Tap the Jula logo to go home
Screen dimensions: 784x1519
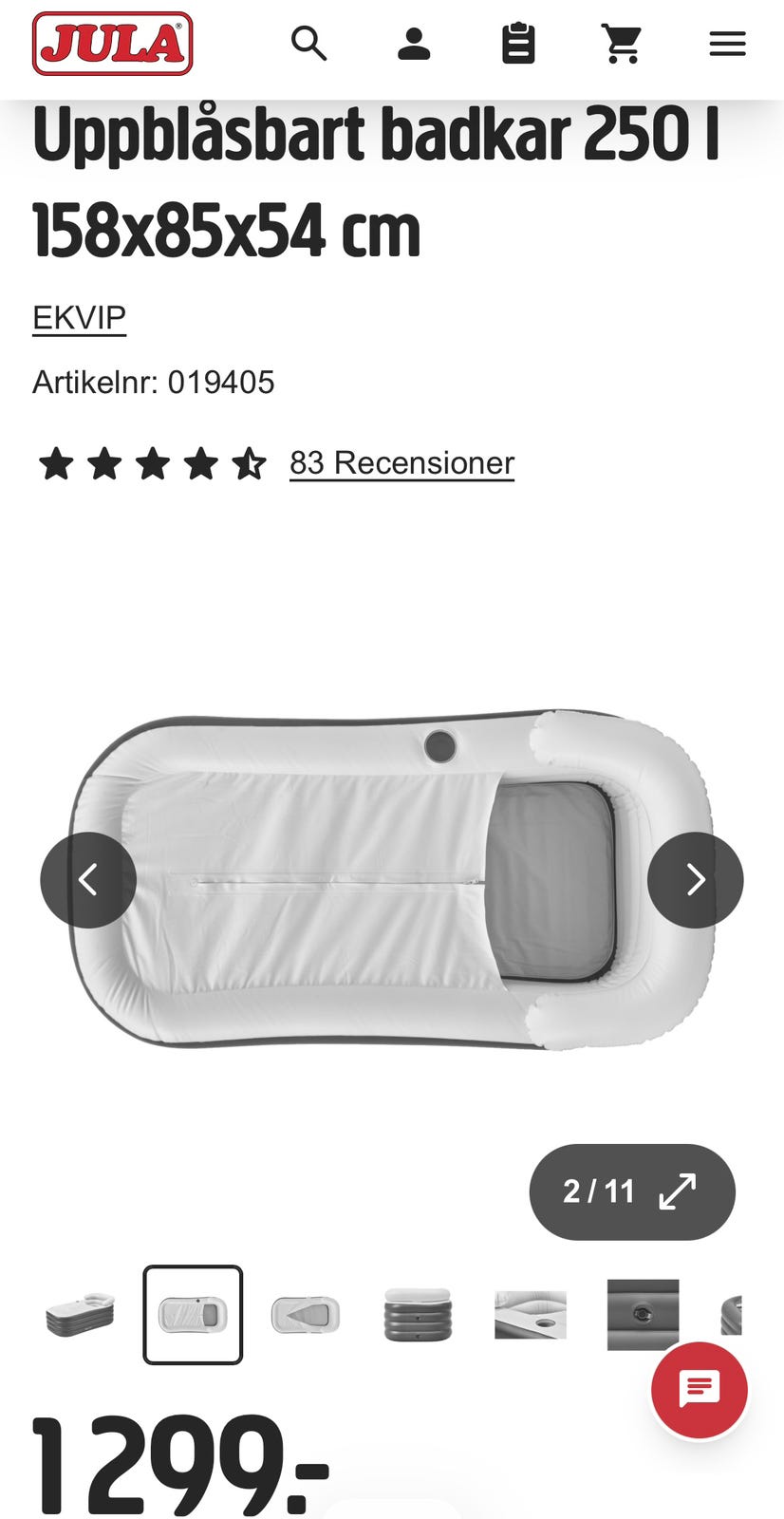(x=112, y=44)
